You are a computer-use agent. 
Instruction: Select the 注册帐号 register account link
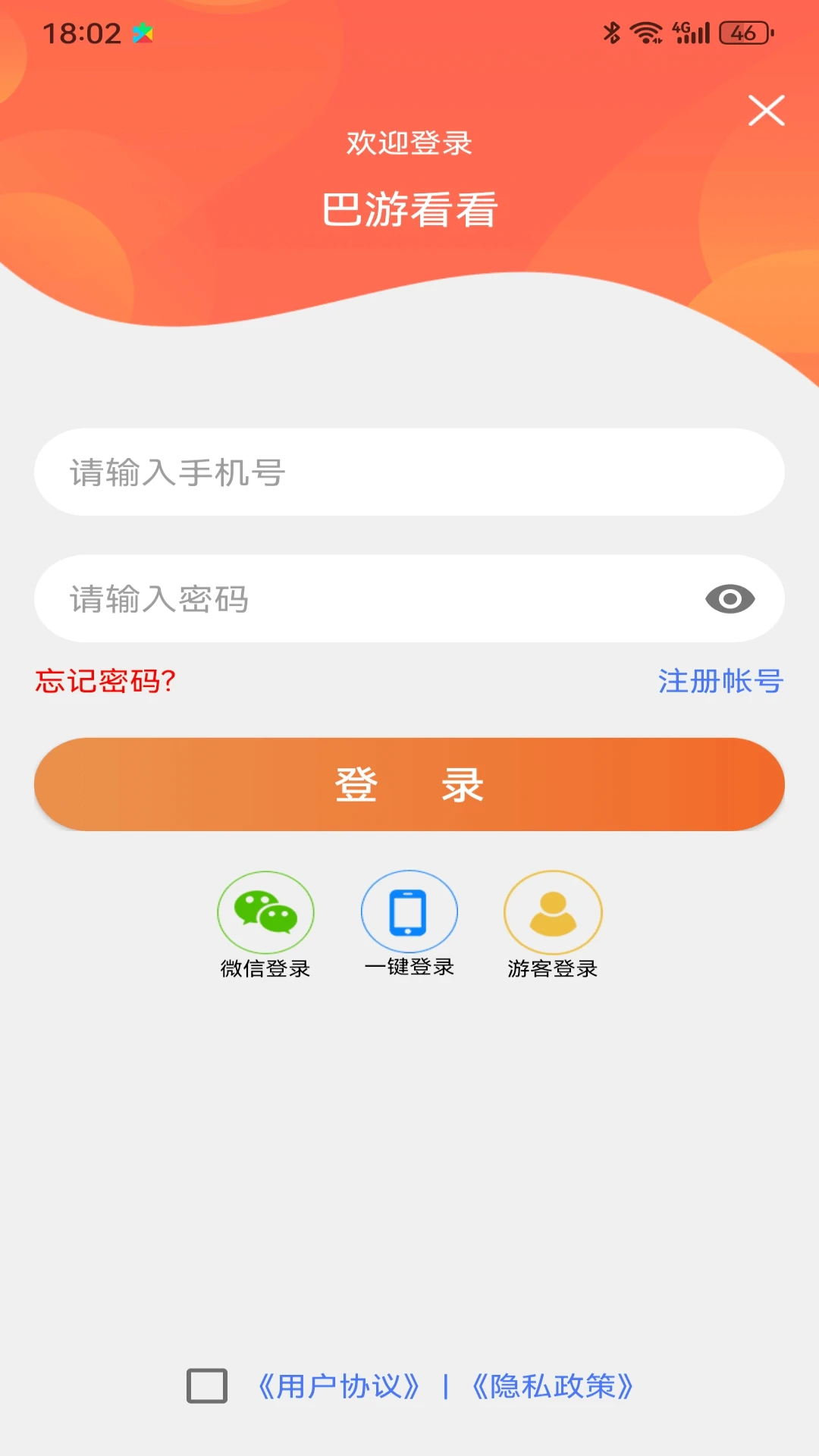tap(720, 682)
